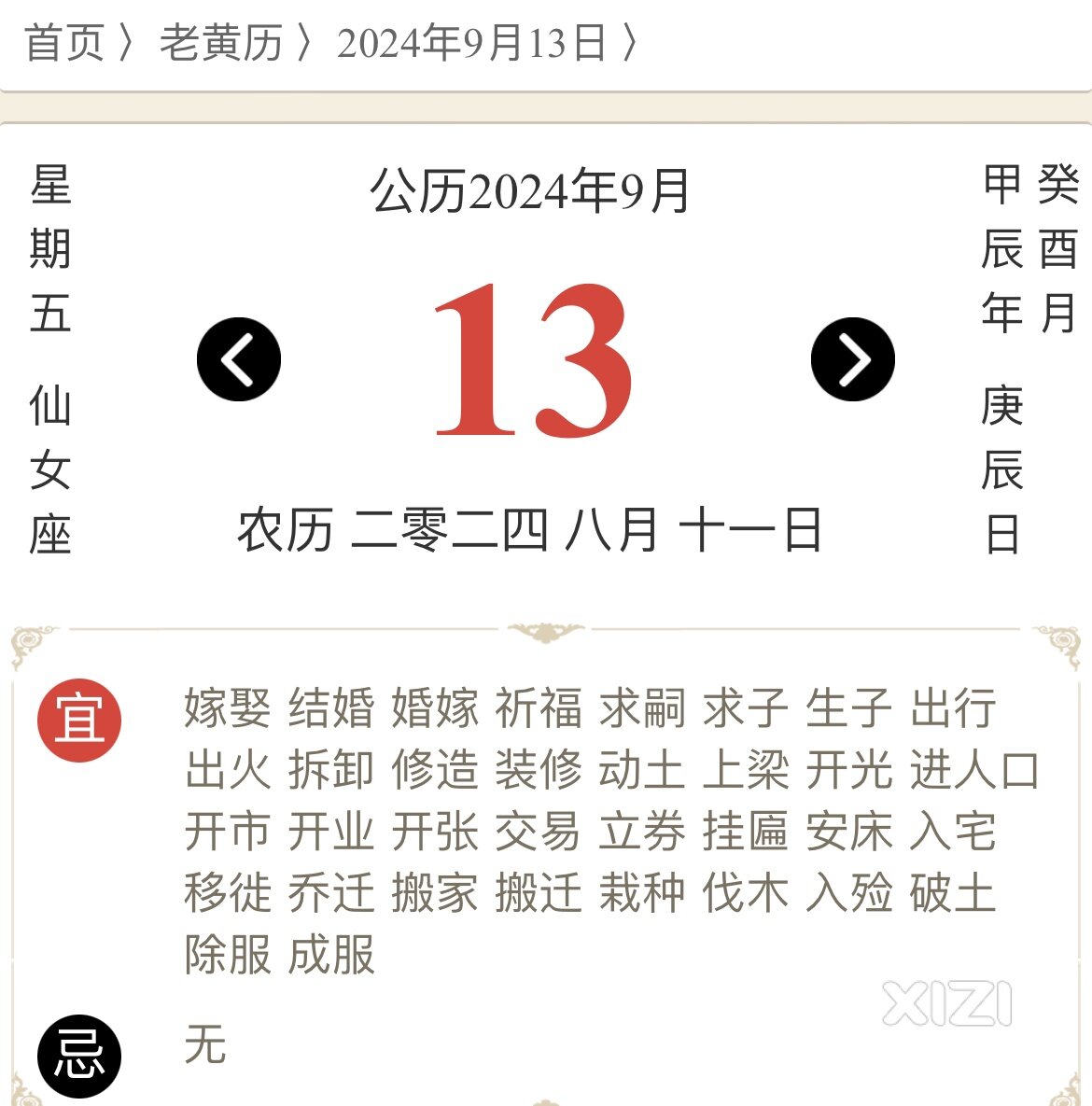Open the 老黄历 breadcrumb link
Viewport: 1092px width, 1106px height.
tap(220, 43)
